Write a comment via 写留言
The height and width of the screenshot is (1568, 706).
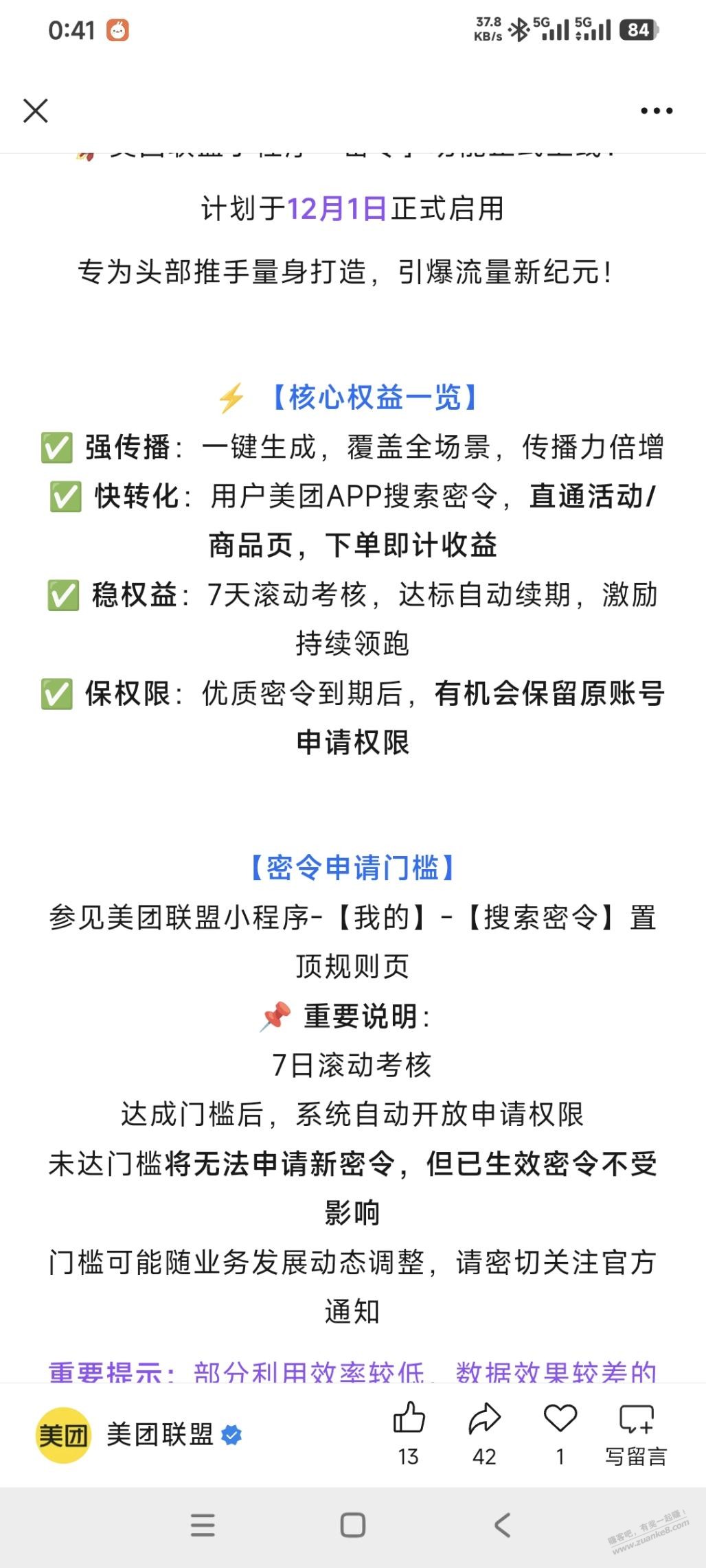(x=636, y=1433)
